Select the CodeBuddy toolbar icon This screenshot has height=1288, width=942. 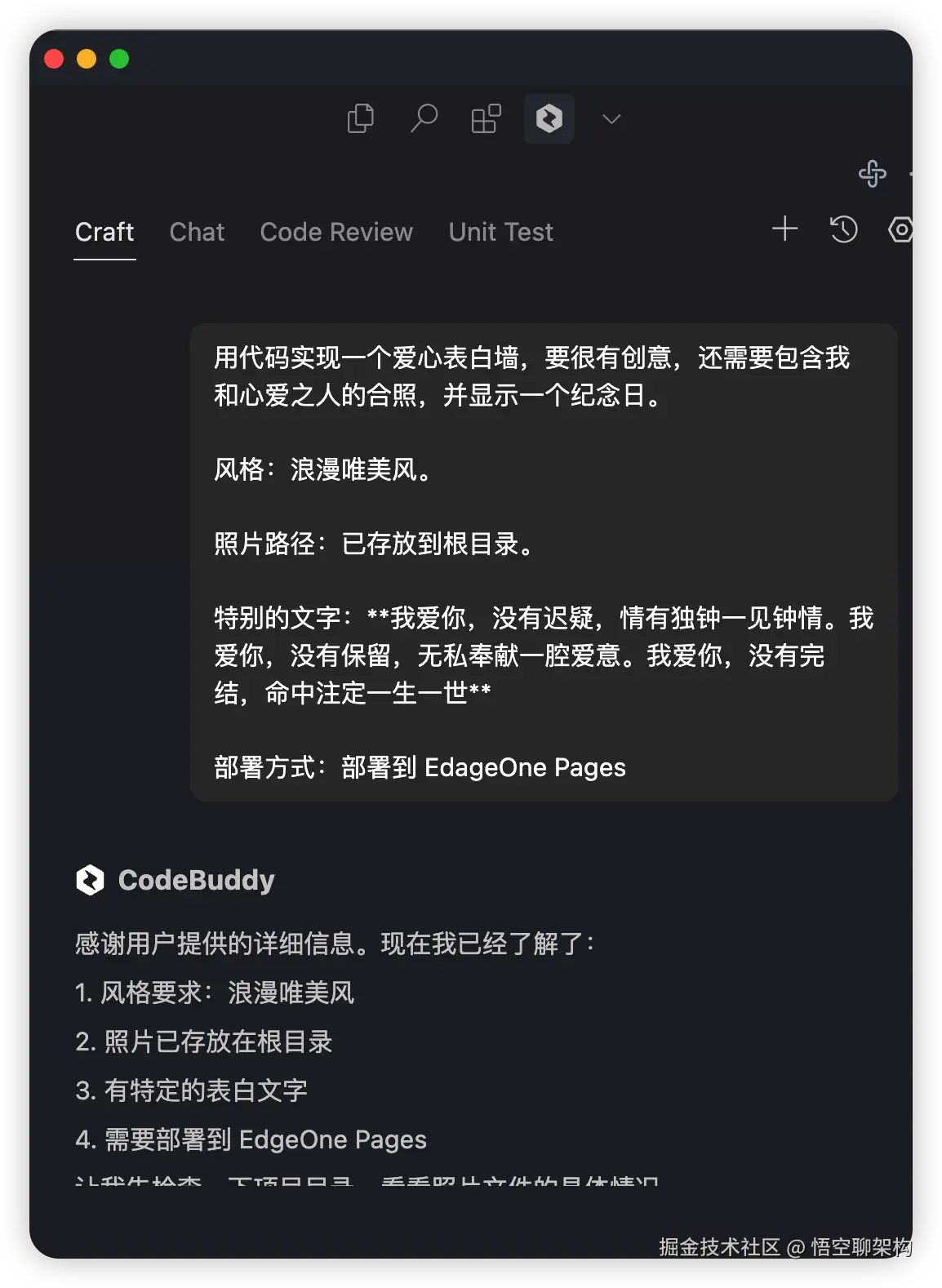click(549, 119)
